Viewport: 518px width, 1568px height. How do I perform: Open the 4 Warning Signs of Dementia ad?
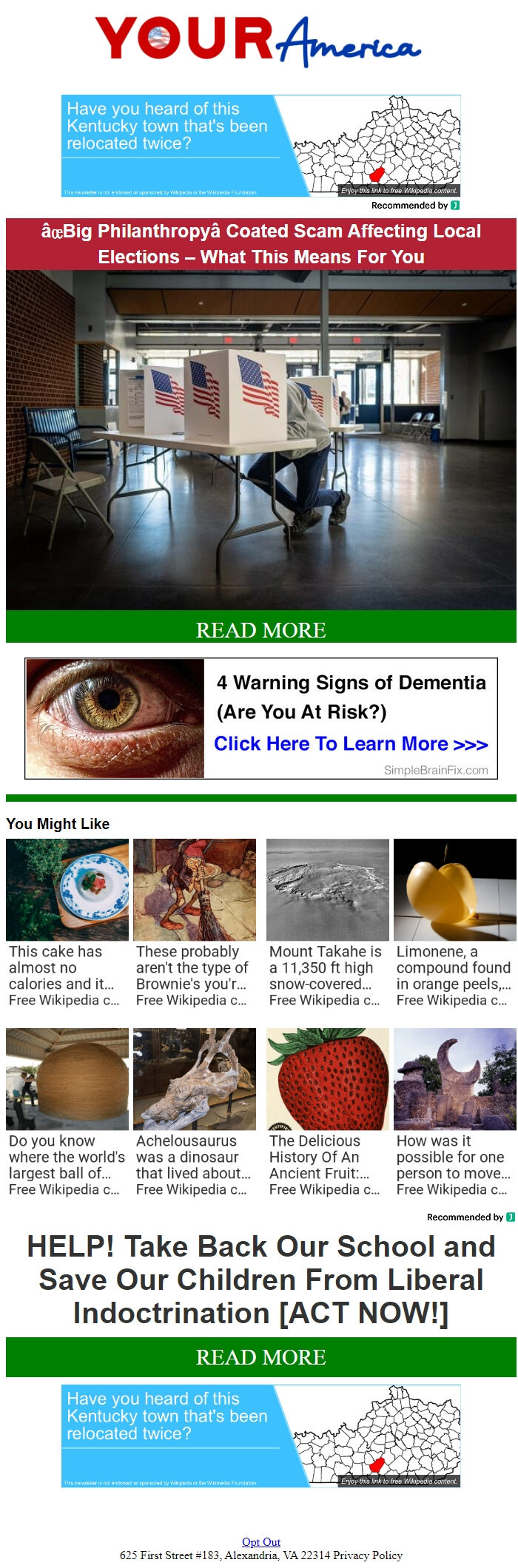[x=260, y=718]
